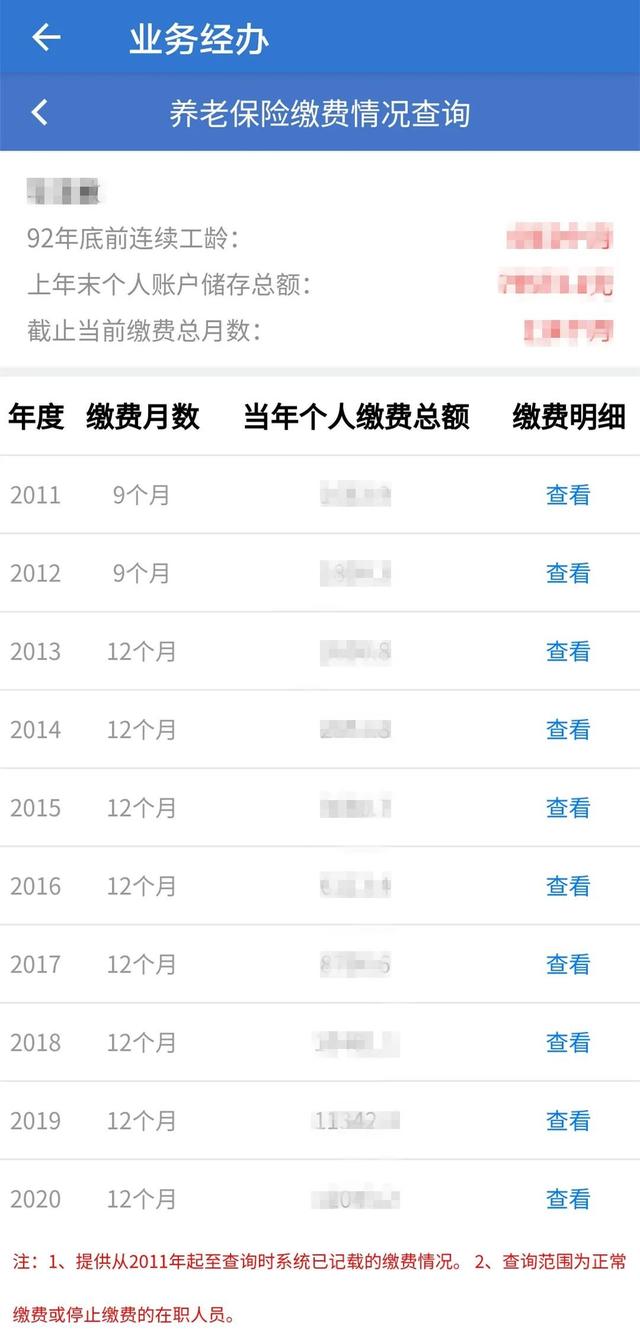The width and height of the screenshot is (640, 1340).
Task: Open 查看 for year 2012
Action: click(x=568, y=573)
